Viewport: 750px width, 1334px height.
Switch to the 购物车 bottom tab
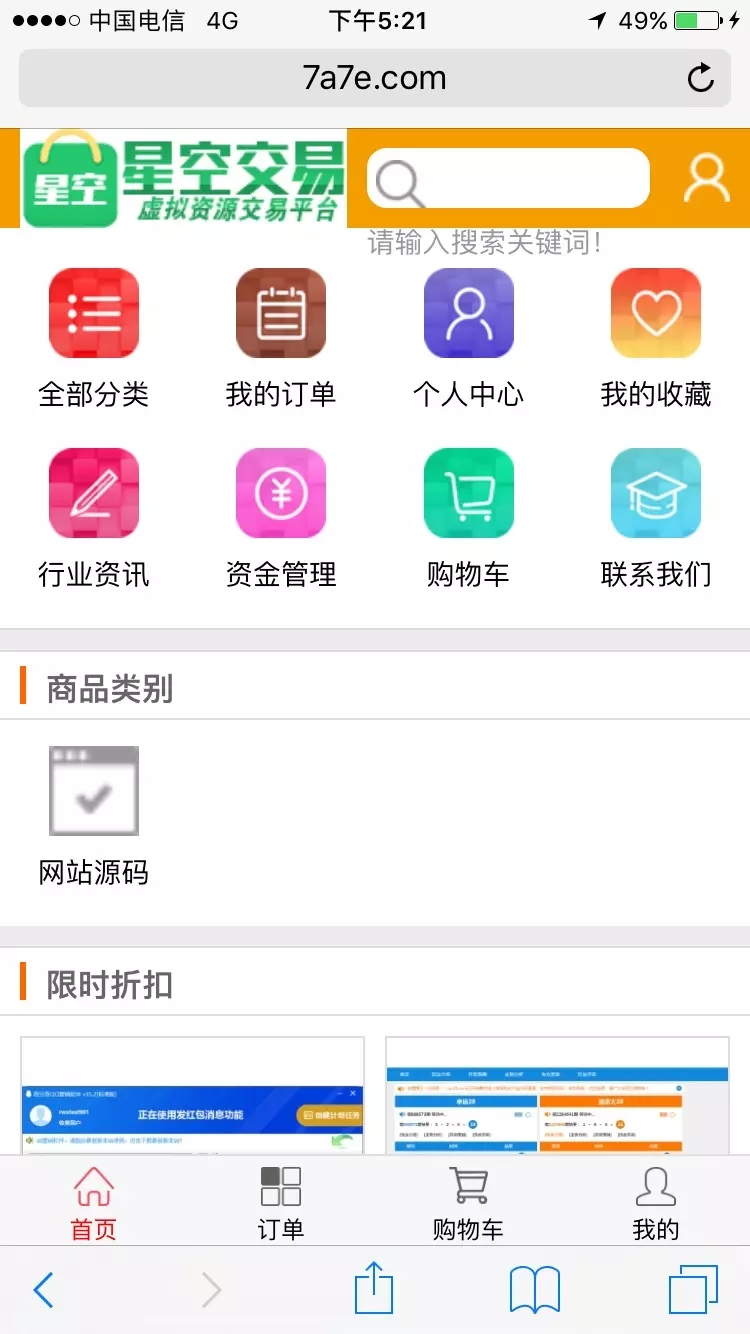(x=468, y=1203)
